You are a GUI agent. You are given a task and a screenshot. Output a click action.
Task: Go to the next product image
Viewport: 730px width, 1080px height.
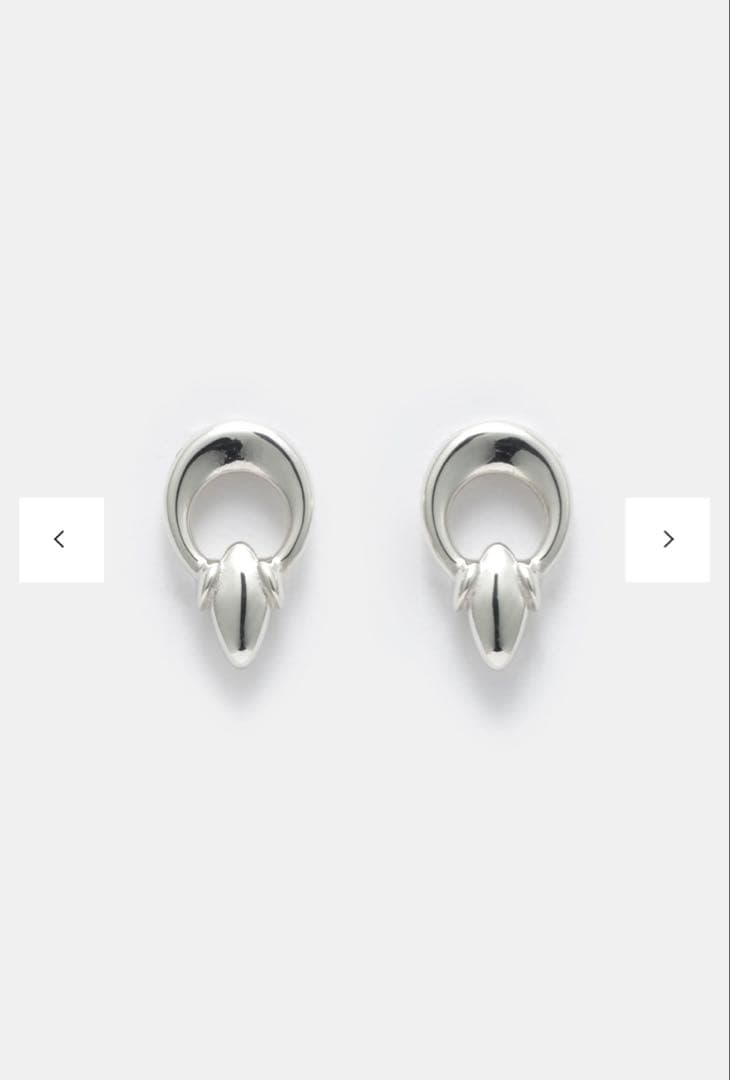pos(667,540)
